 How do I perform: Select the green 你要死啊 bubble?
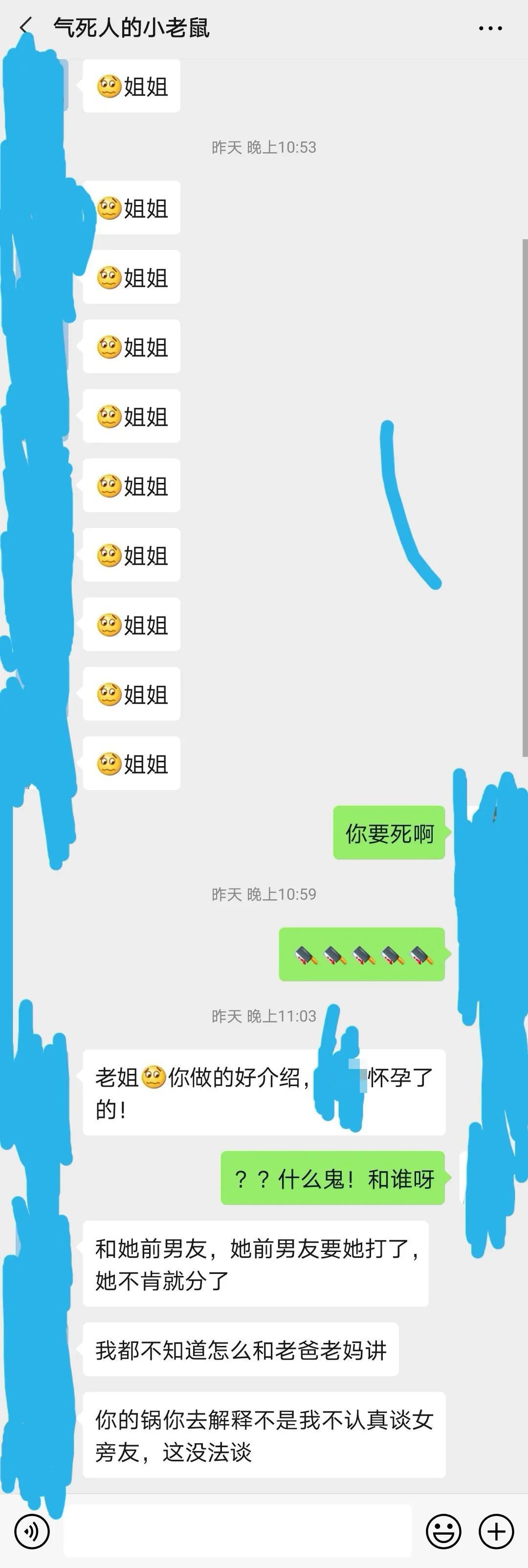click(x=389, y=833)
